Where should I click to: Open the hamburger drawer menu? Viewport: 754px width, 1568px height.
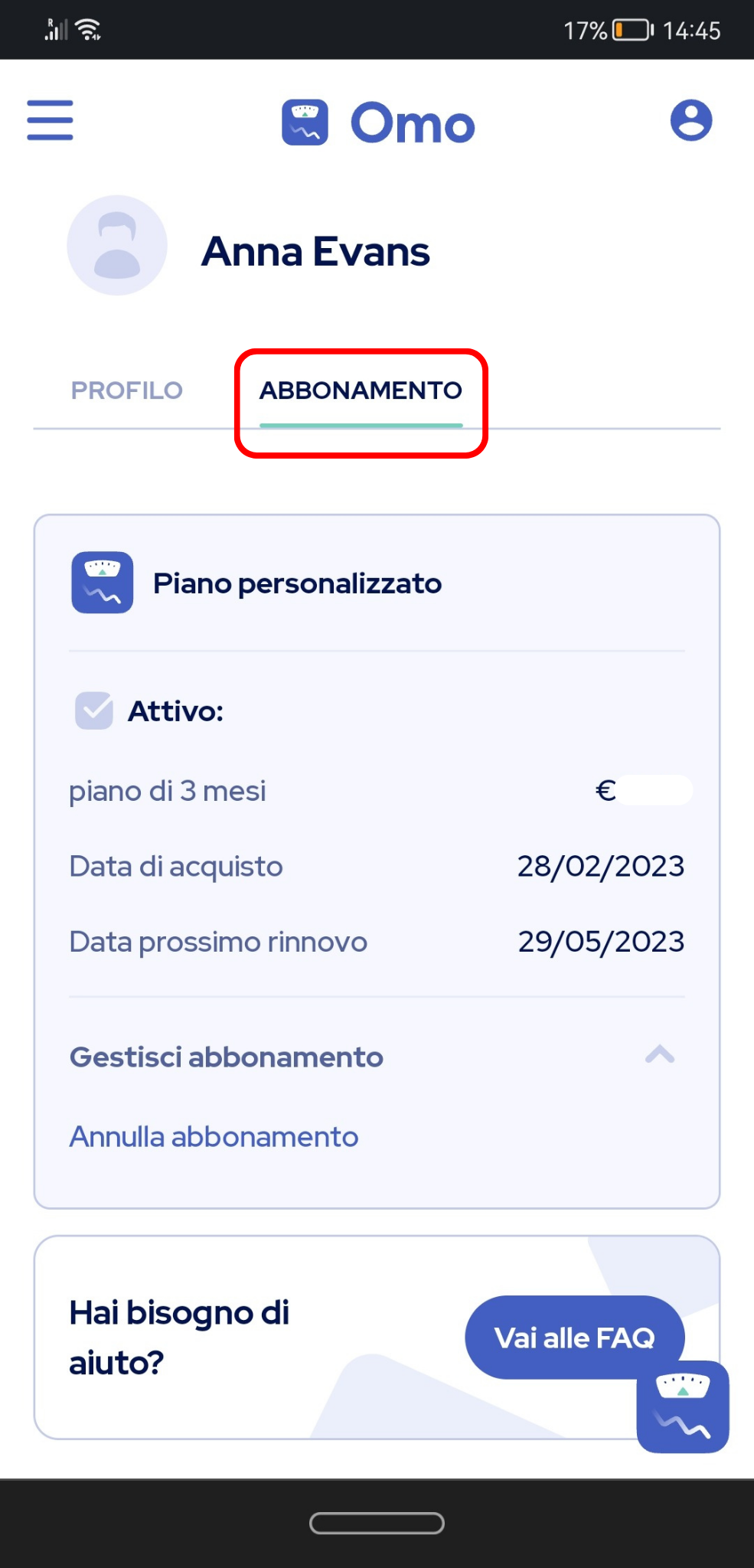[x=50, y=120]
